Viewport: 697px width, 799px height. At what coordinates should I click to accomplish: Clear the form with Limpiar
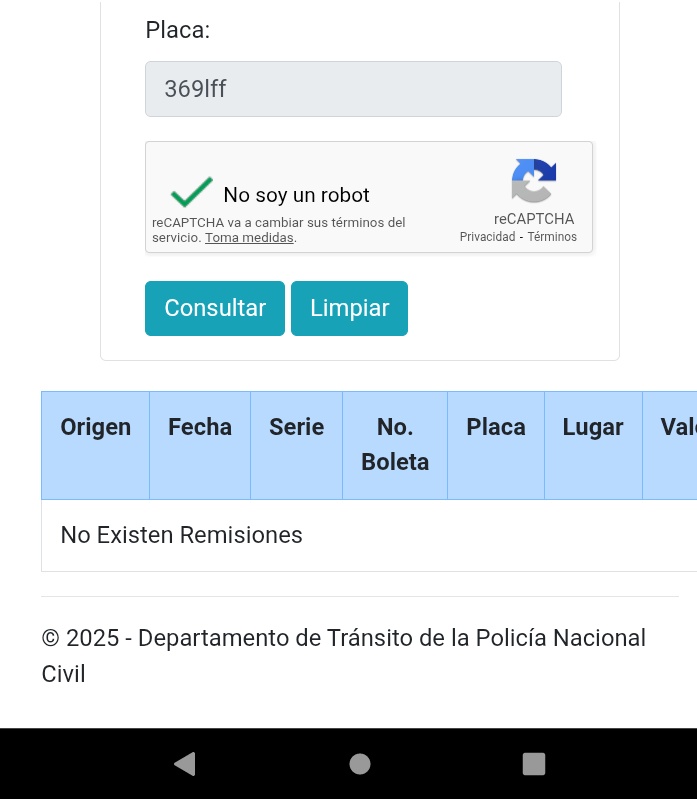(349, 308)
